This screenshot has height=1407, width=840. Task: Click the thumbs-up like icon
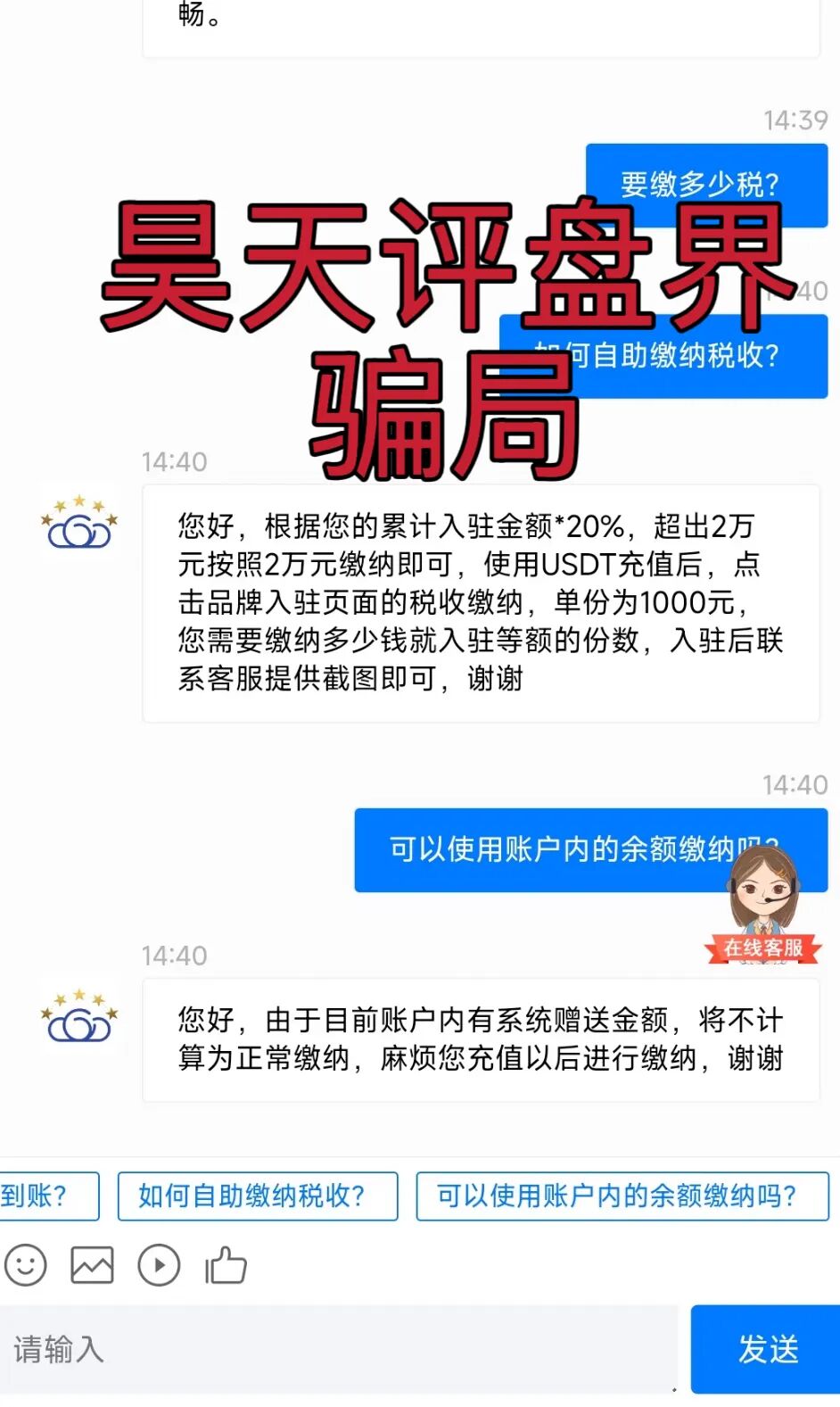(225, 1265)
